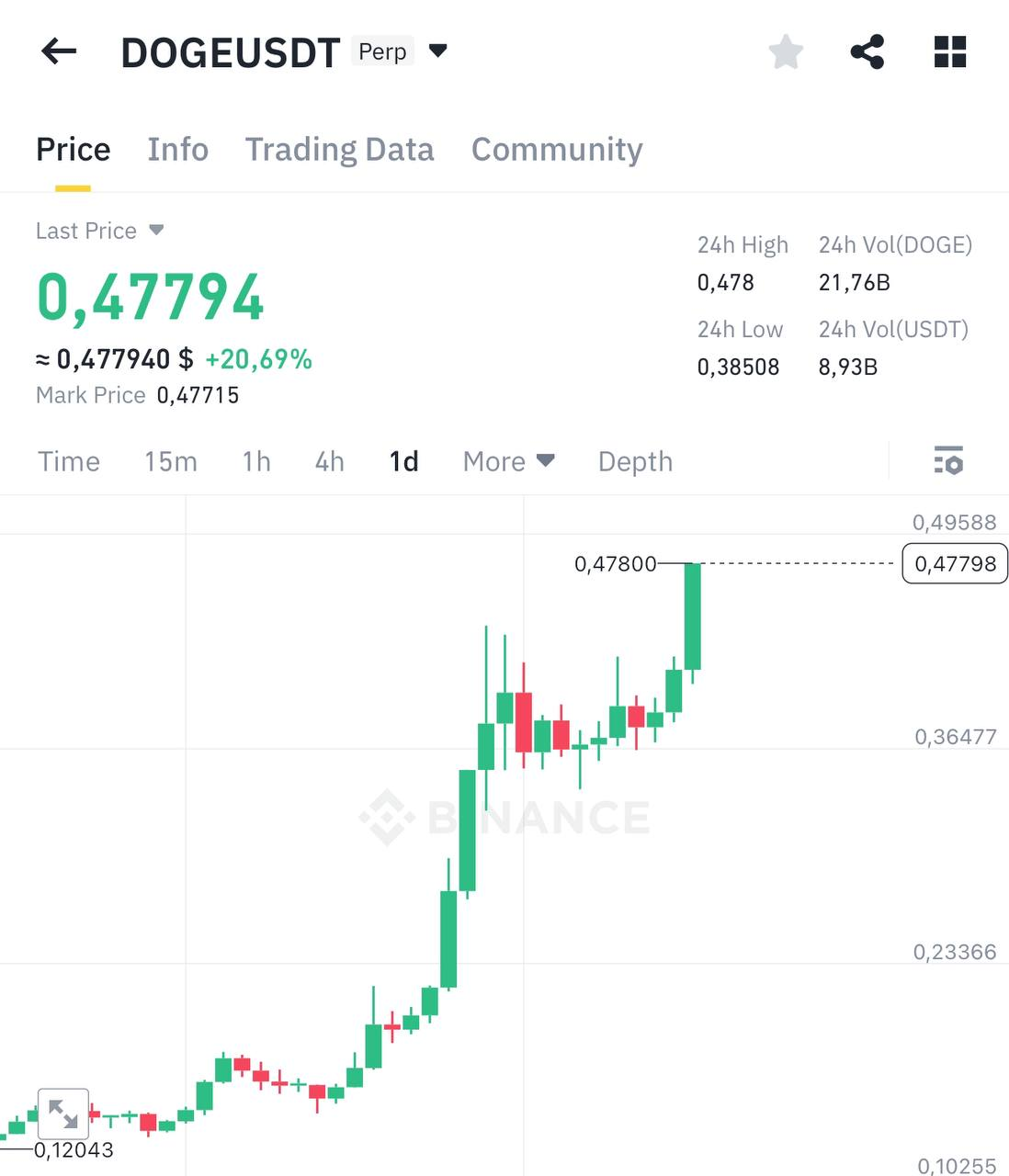Switch to the Info tab
This screenshot has width=1009, height=1176.
point(177,150)
